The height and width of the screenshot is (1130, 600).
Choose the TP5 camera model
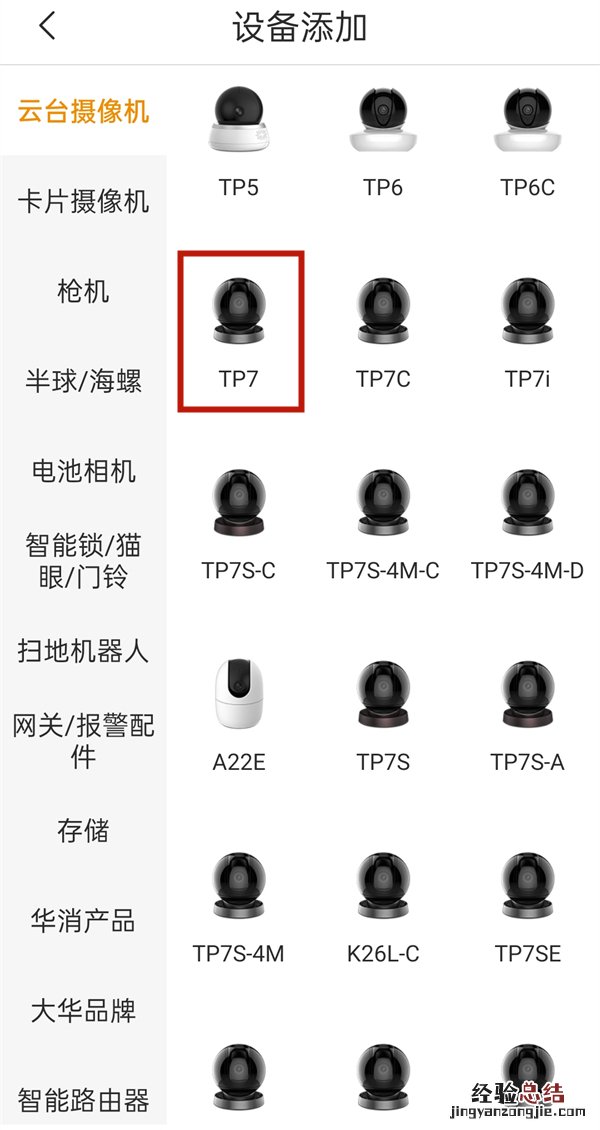pos(238,140)
